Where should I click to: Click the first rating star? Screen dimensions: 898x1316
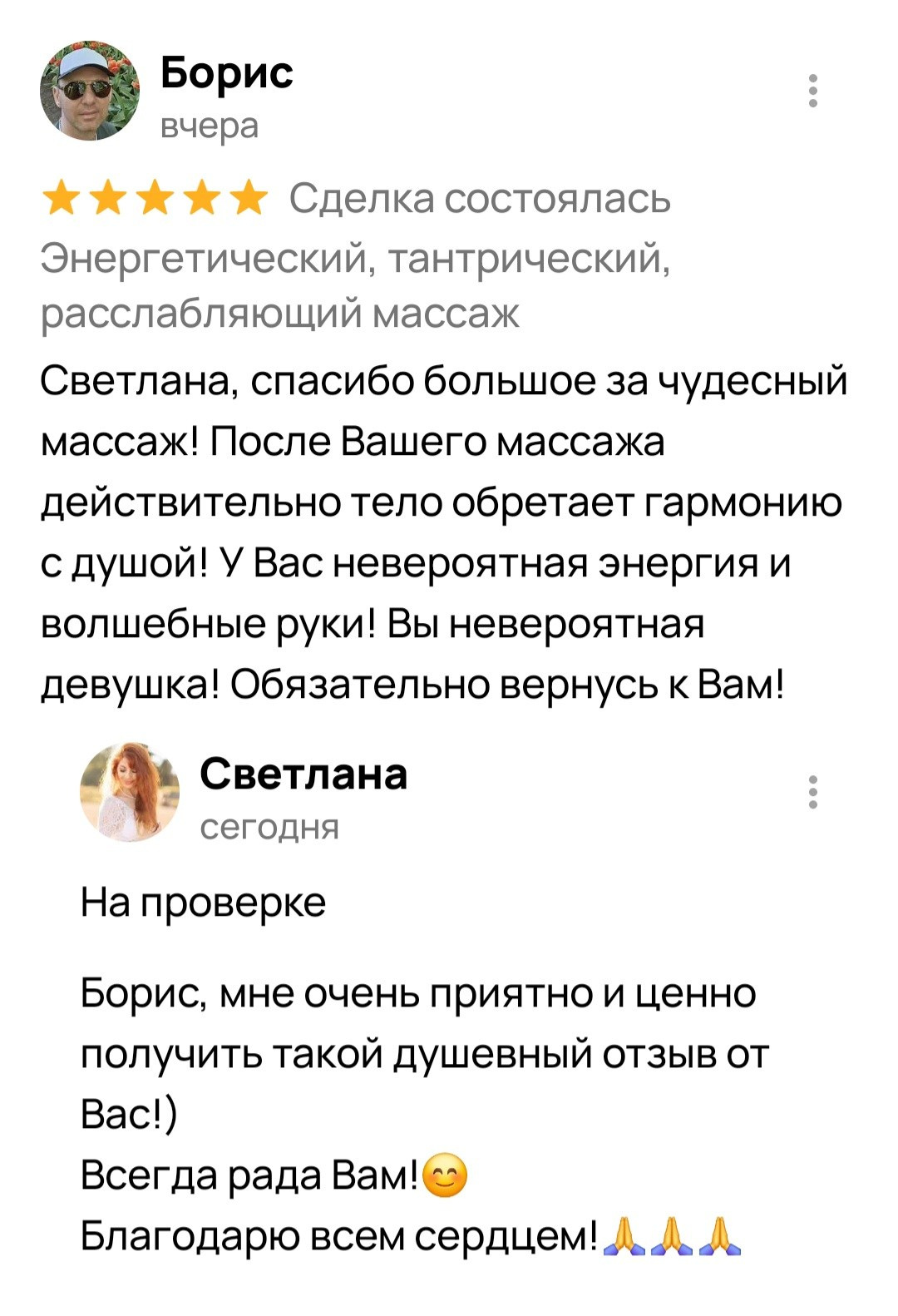point(62,198)
